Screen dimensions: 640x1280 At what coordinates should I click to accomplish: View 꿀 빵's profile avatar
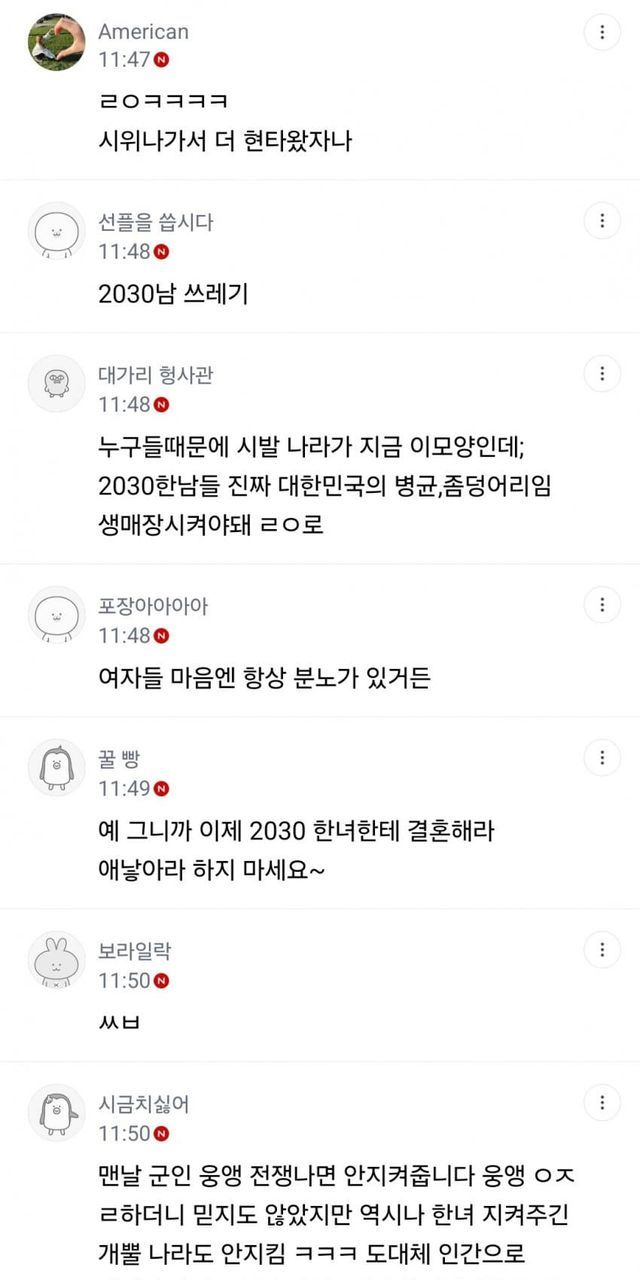[57, 768]
